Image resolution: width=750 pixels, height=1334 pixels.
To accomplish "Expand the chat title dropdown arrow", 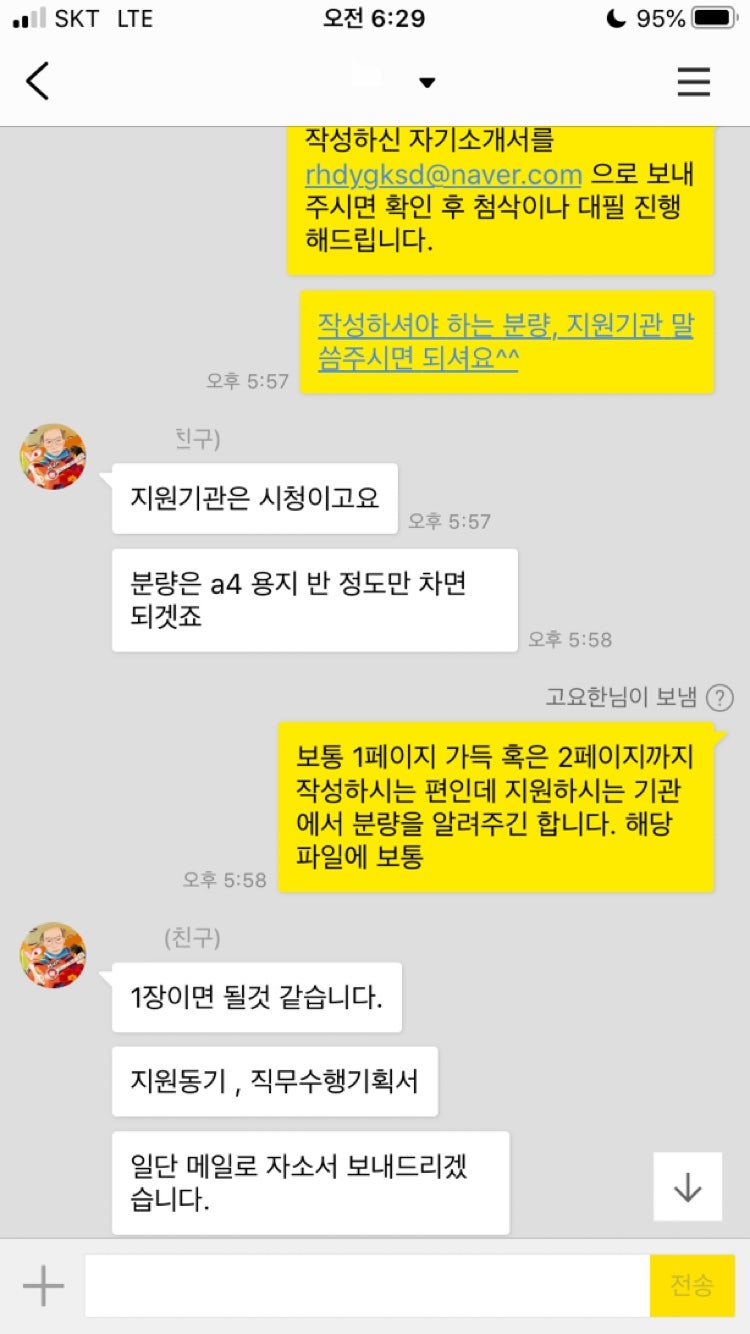I will click(427, 83).
